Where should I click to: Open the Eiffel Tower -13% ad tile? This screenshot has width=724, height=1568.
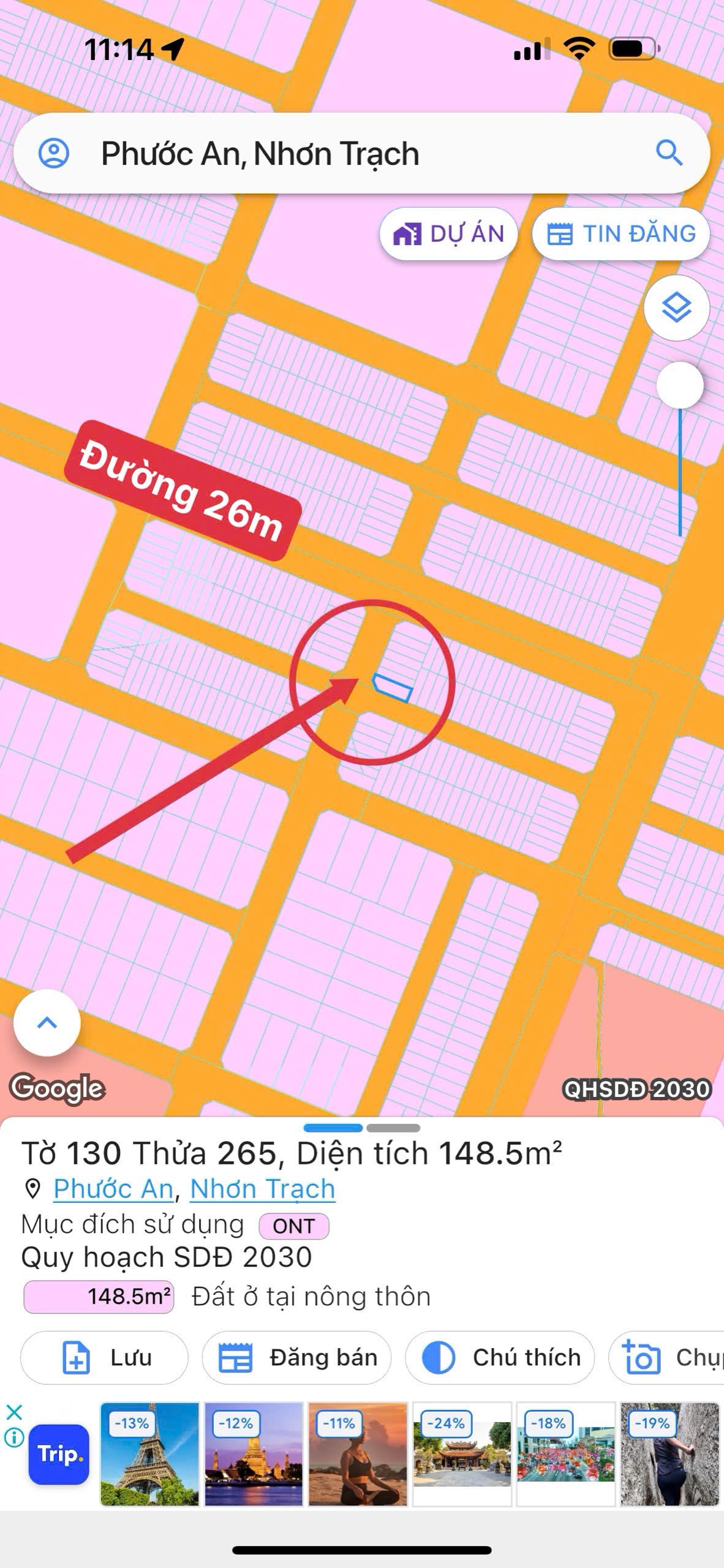point(150,1453)
